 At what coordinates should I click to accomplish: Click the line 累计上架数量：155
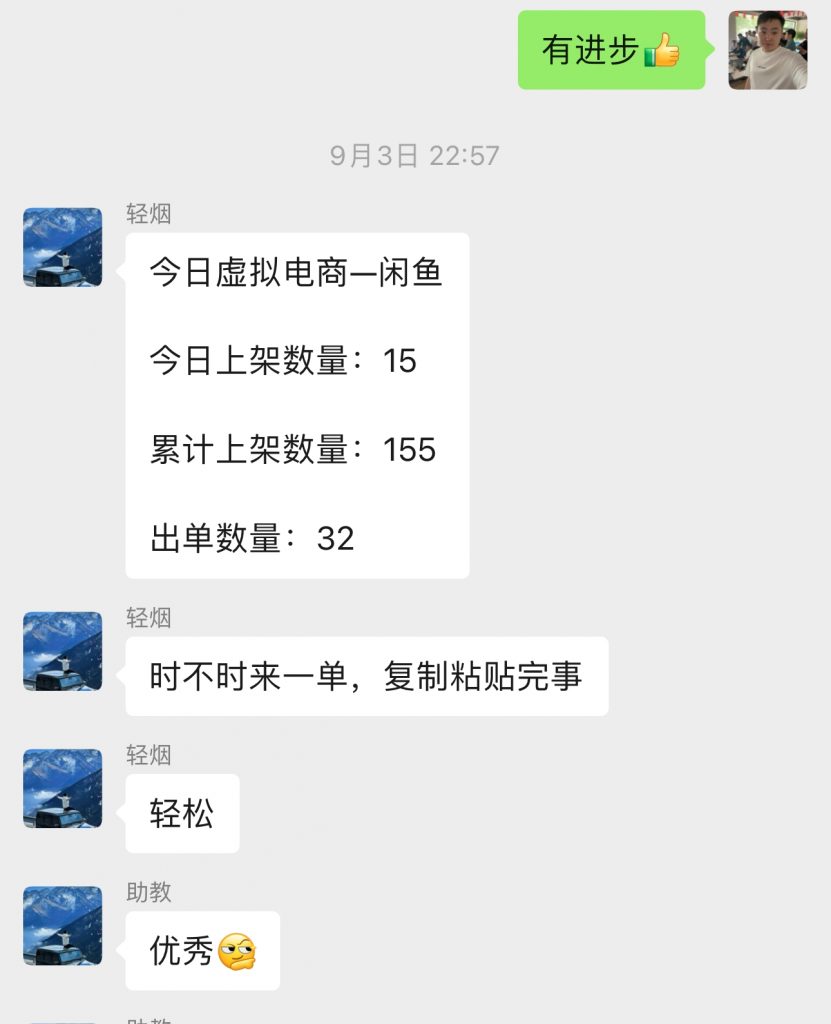(291, 451)
